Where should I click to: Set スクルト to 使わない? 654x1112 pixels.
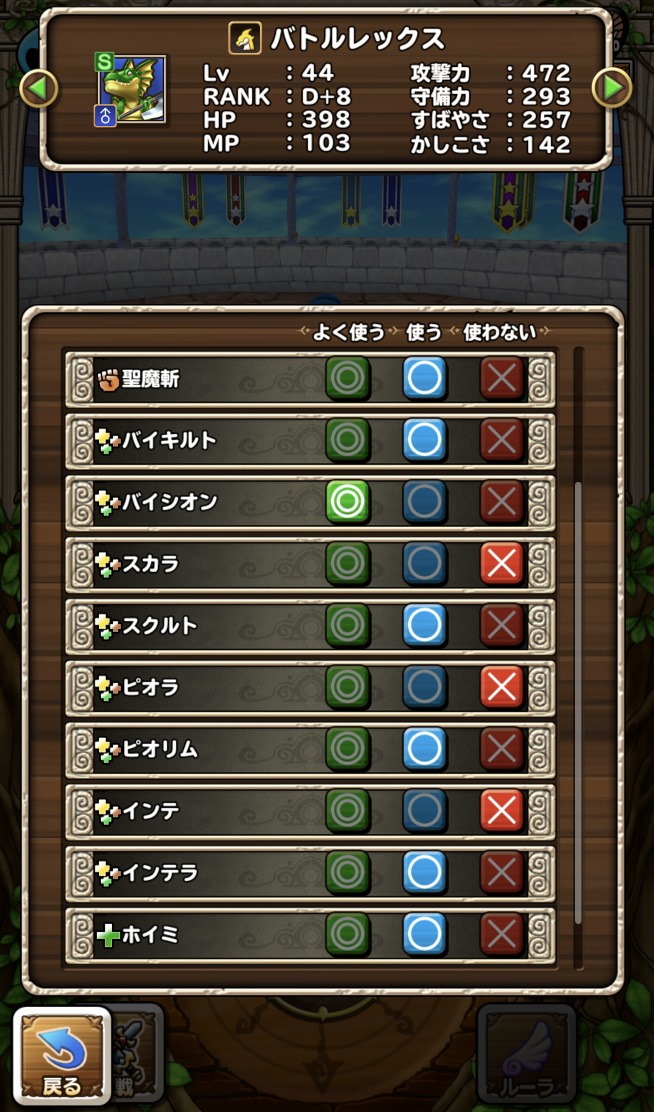tap(502, 625)
